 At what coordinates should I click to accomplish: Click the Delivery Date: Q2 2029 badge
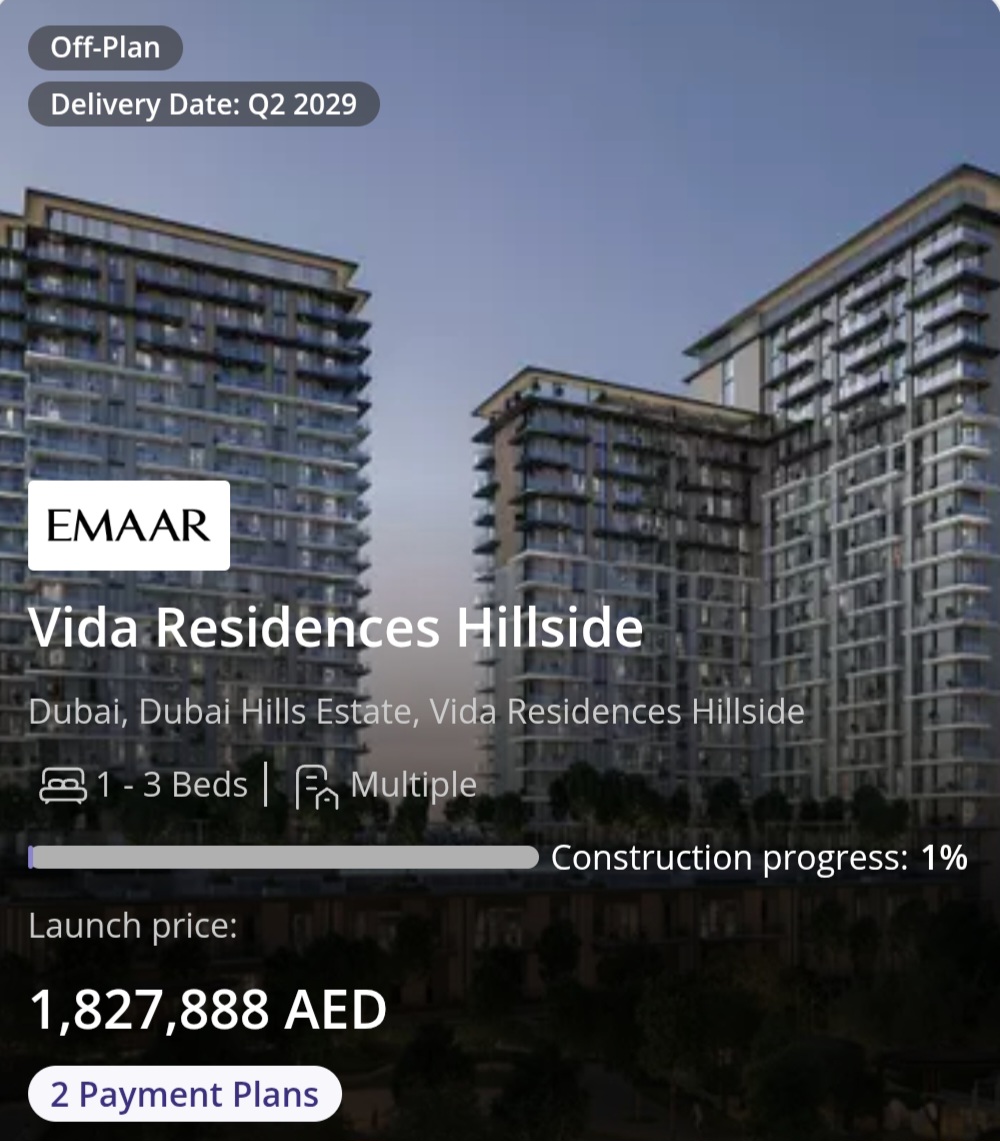click(203, 104)
